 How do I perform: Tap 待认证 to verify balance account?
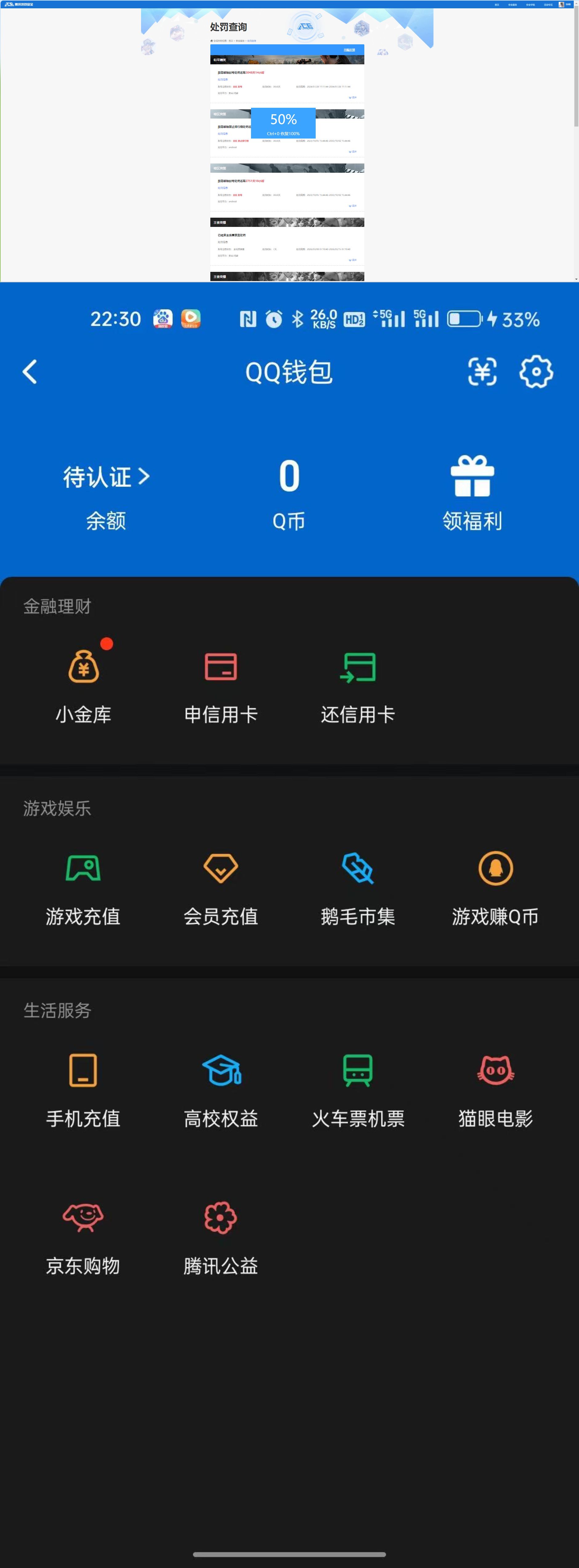click(x=106, y=477)
